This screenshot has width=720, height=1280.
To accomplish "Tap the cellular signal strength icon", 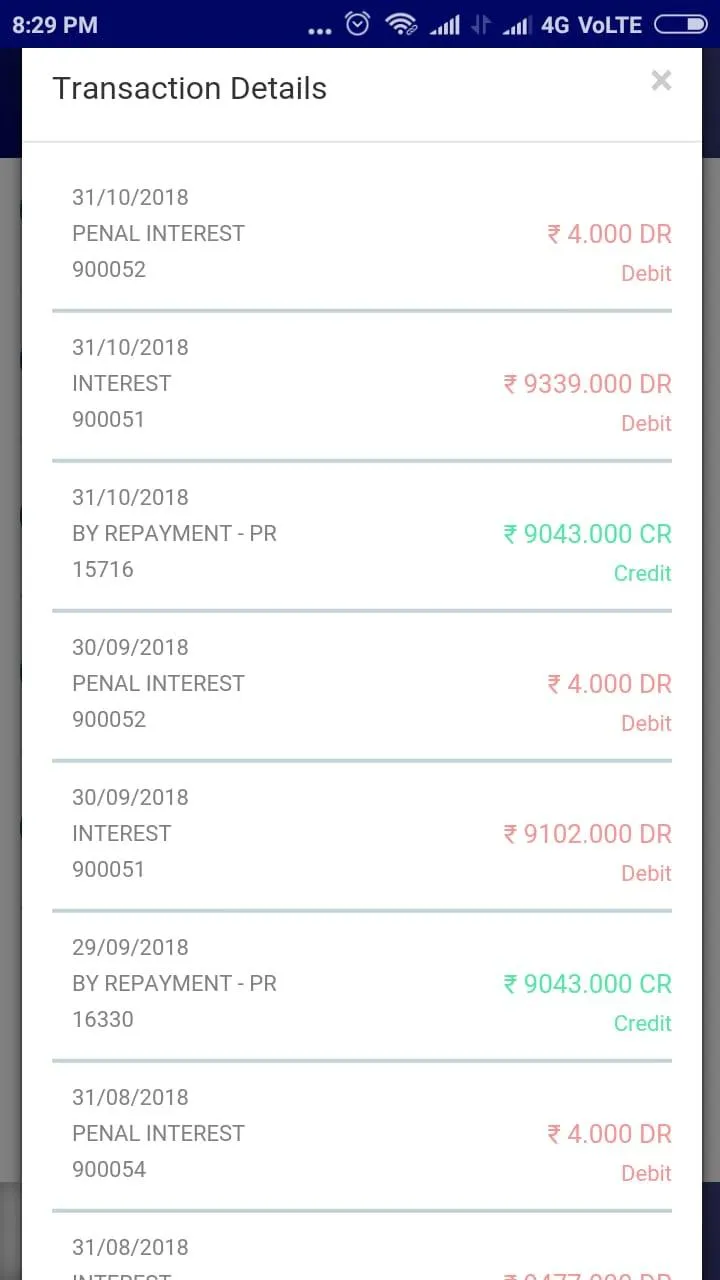I will [444, 23].
